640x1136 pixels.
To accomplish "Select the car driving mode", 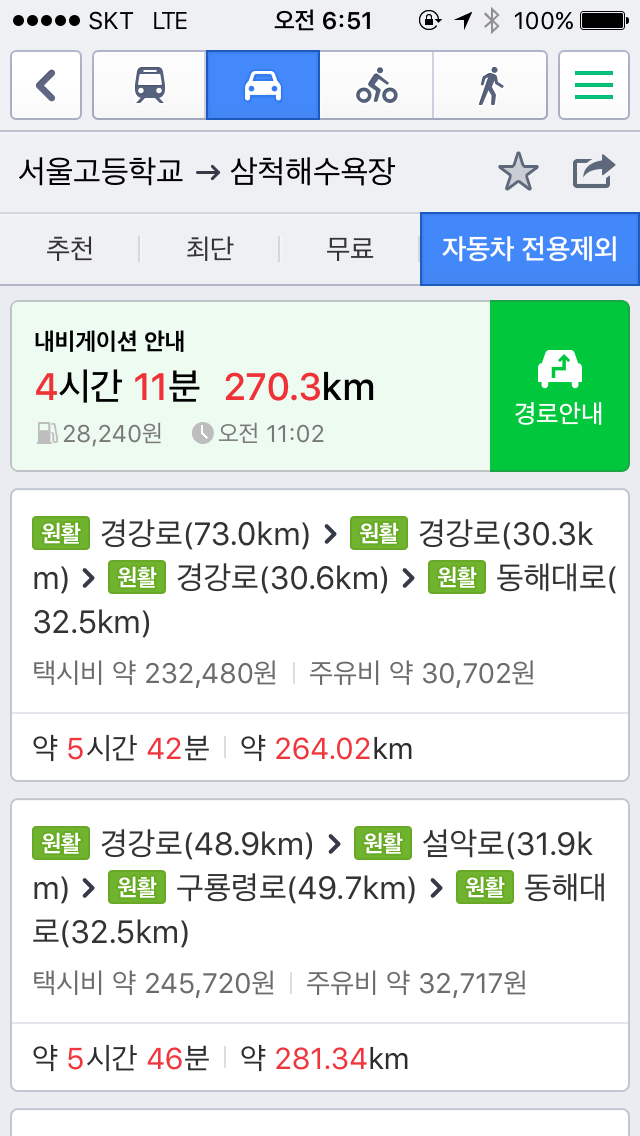I will coord(263,85).
